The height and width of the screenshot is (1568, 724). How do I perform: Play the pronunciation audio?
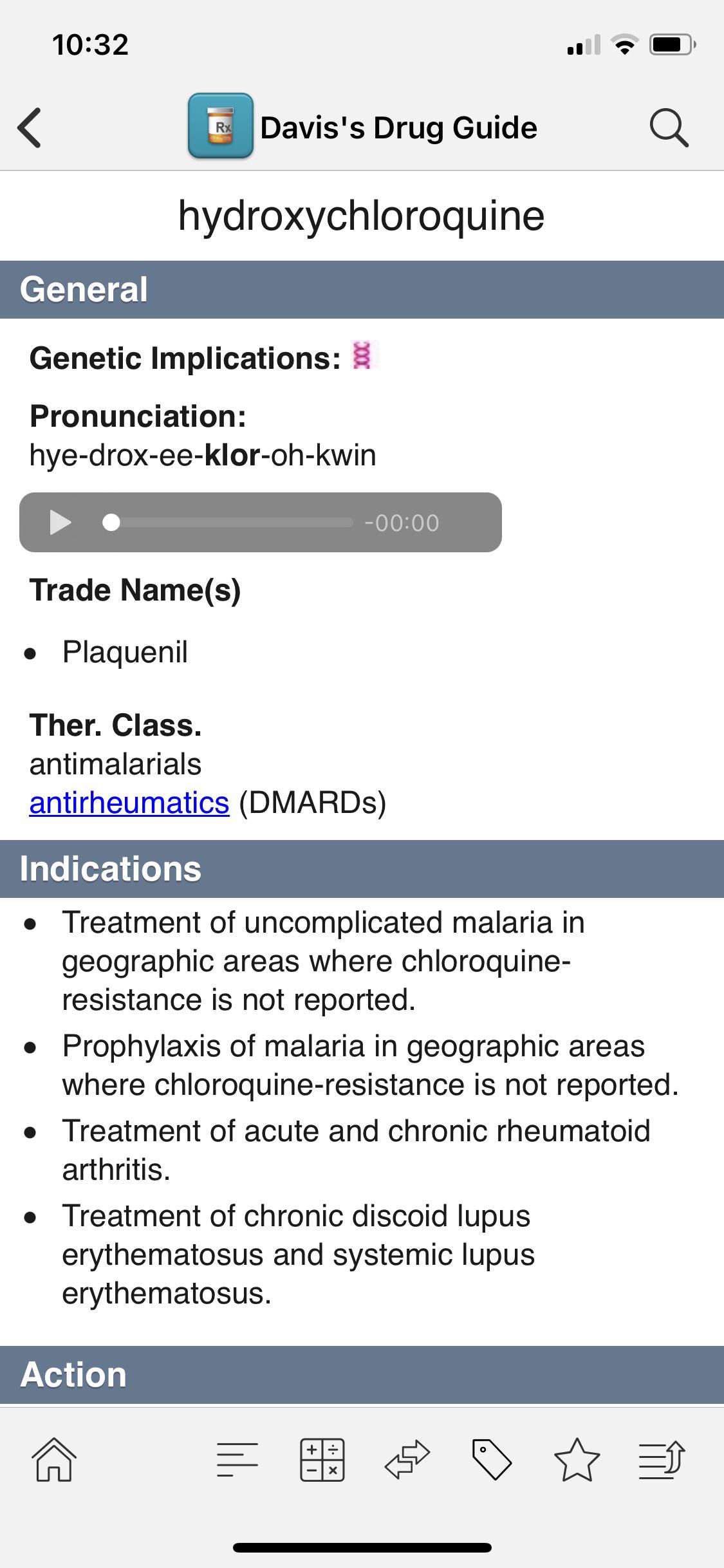60,523
